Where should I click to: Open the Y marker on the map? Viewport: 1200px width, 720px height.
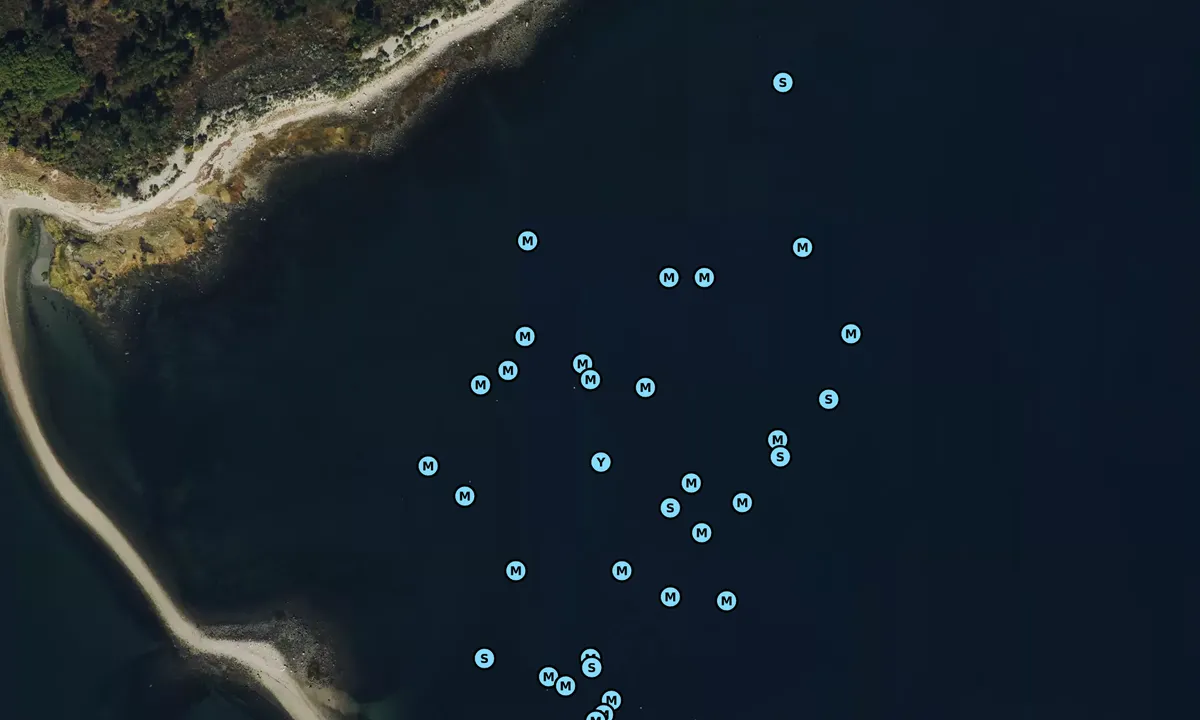[600, 462]
